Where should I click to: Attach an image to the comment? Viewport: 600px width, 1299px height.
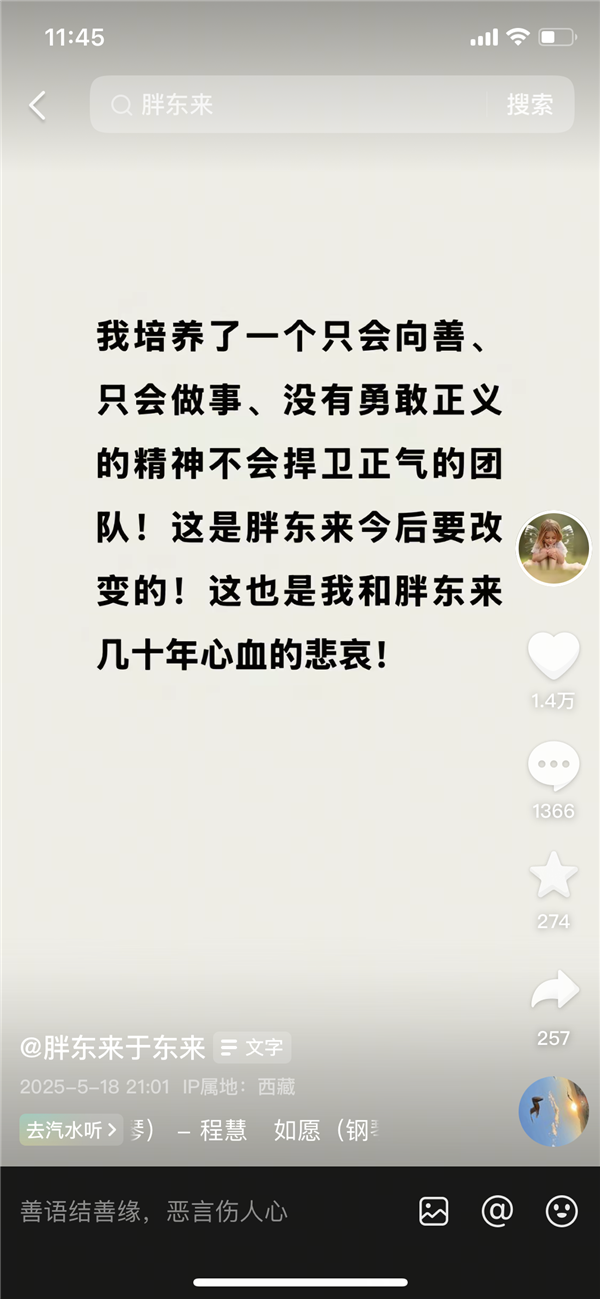click(x=434, y=1211)
